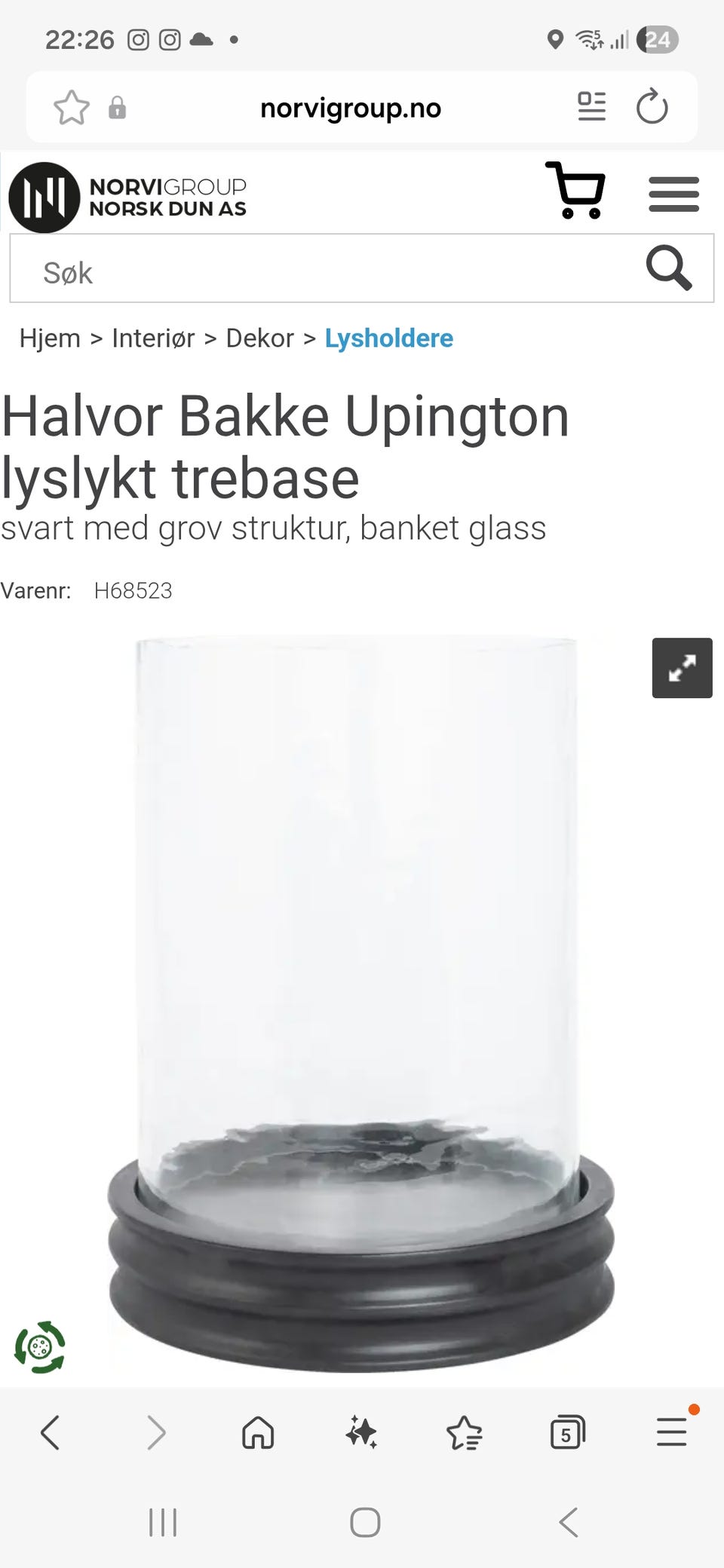Open the Dekor breadcrumb category

coord(259,338)
